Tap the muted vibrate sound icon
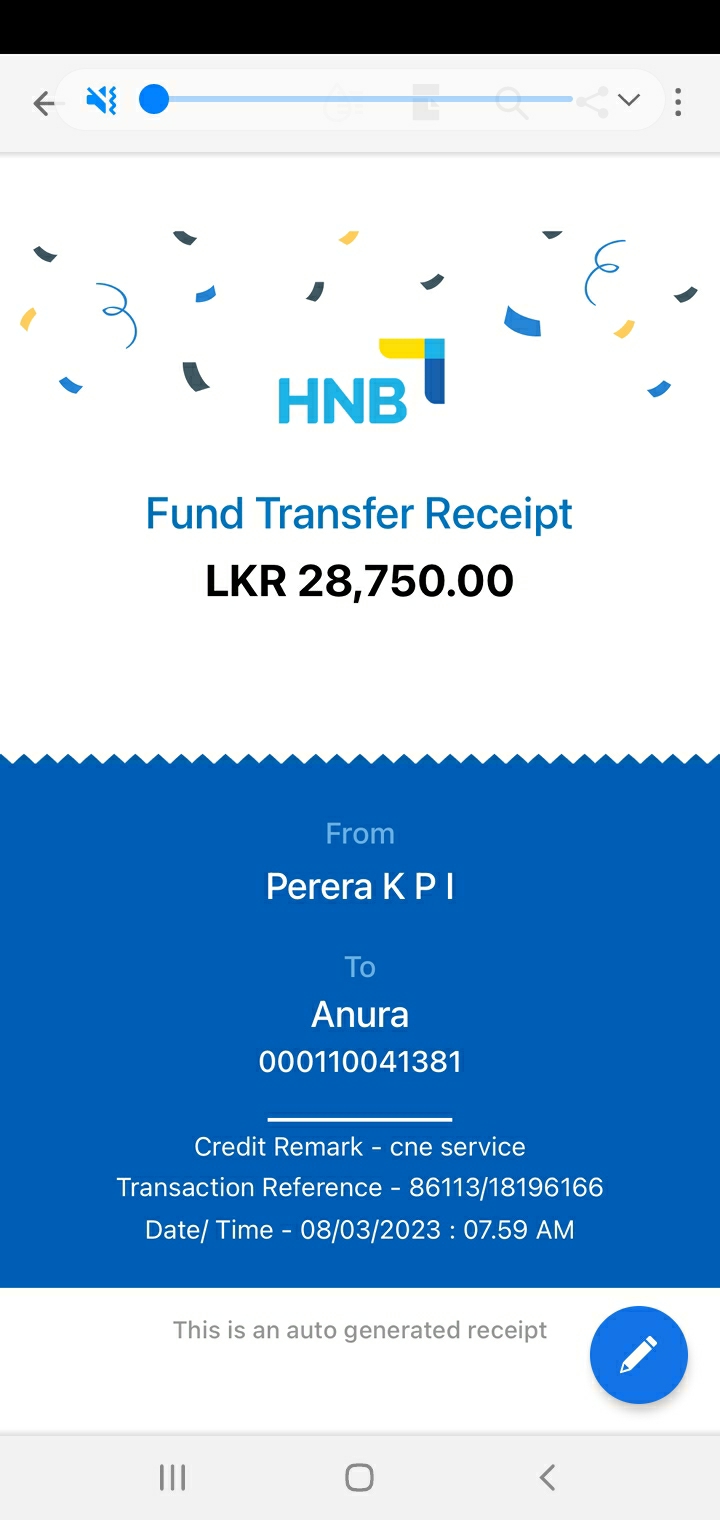720x1520 pixels. [x=101, y=100]
